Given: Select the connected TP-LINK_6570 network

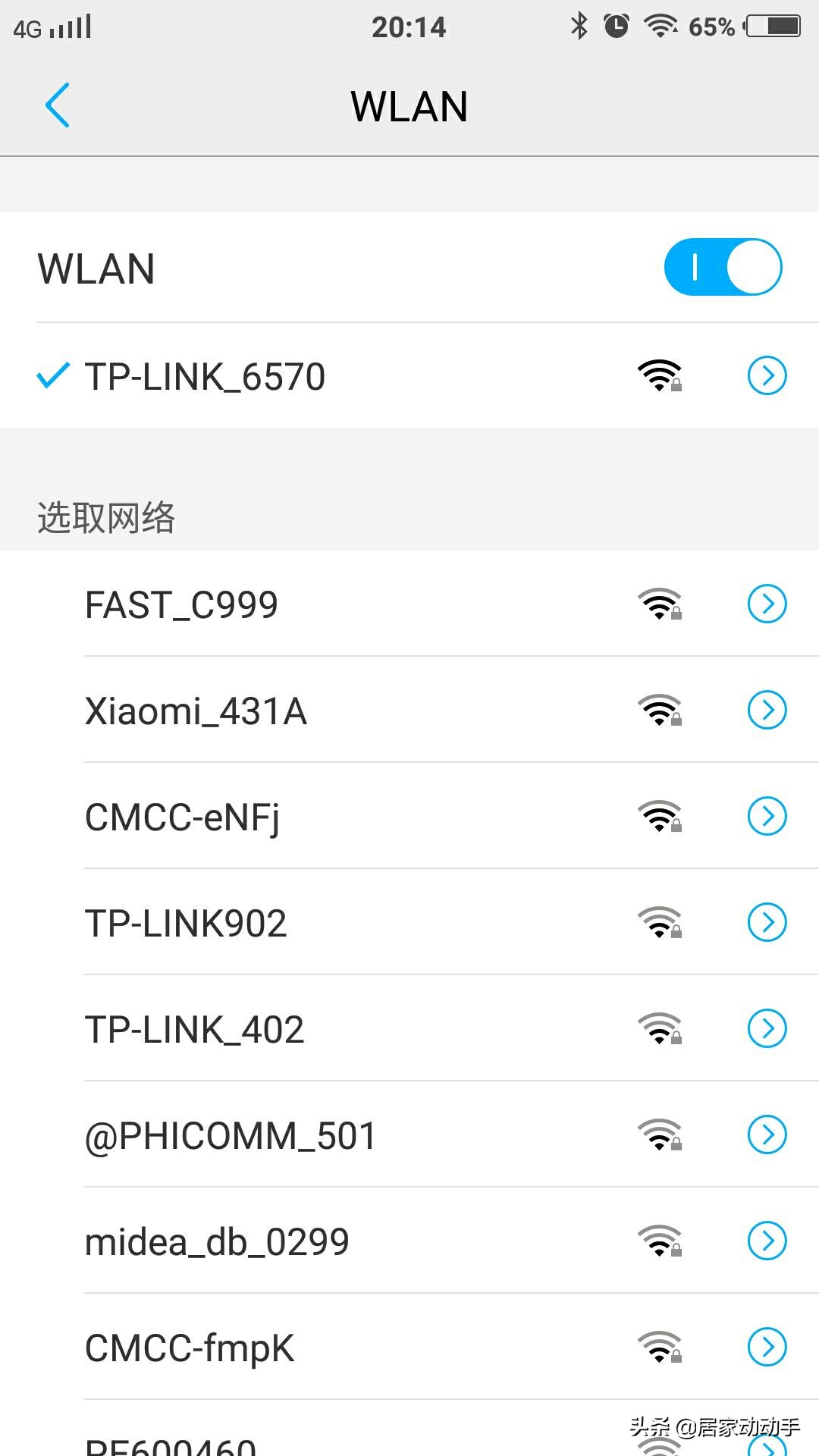Looking at the screenshot, I should coord(205,377).
